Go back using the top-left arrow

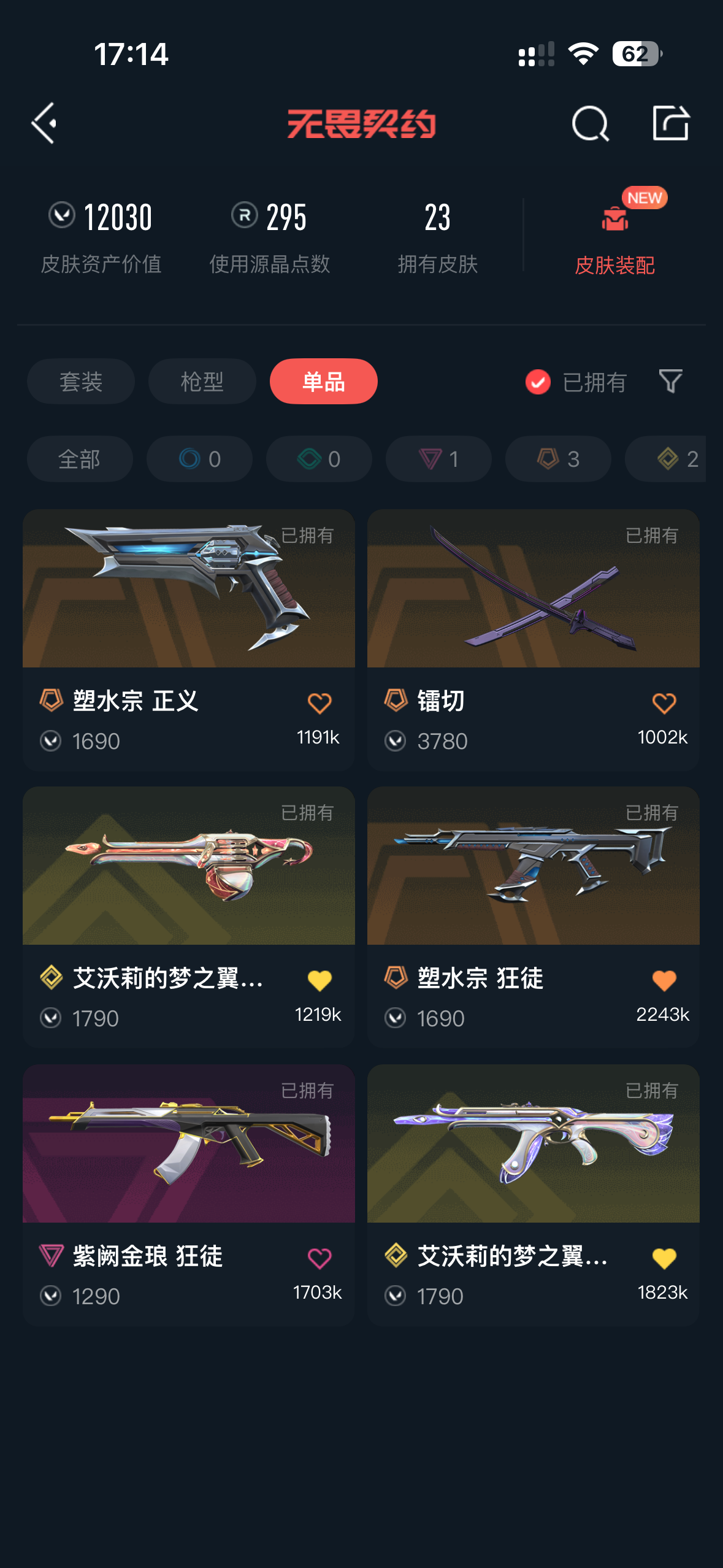(x=45, y=123)
